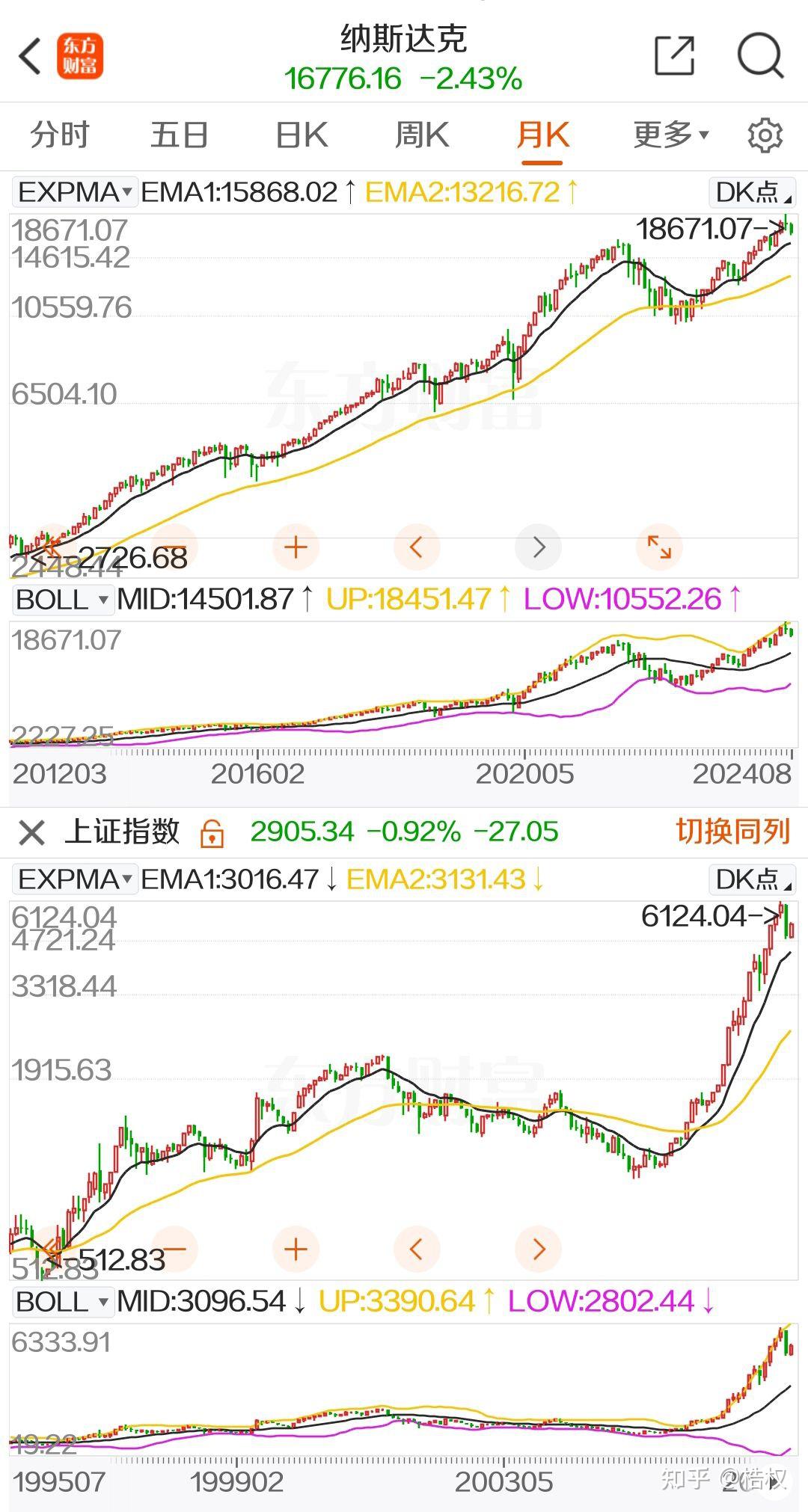Open the search magnifier

[761, 55]
